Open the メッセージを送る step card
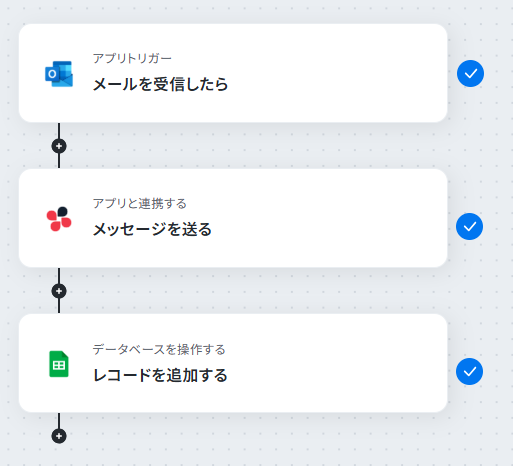513x466 pixels. pyautogui.click(x=233, y=218)
